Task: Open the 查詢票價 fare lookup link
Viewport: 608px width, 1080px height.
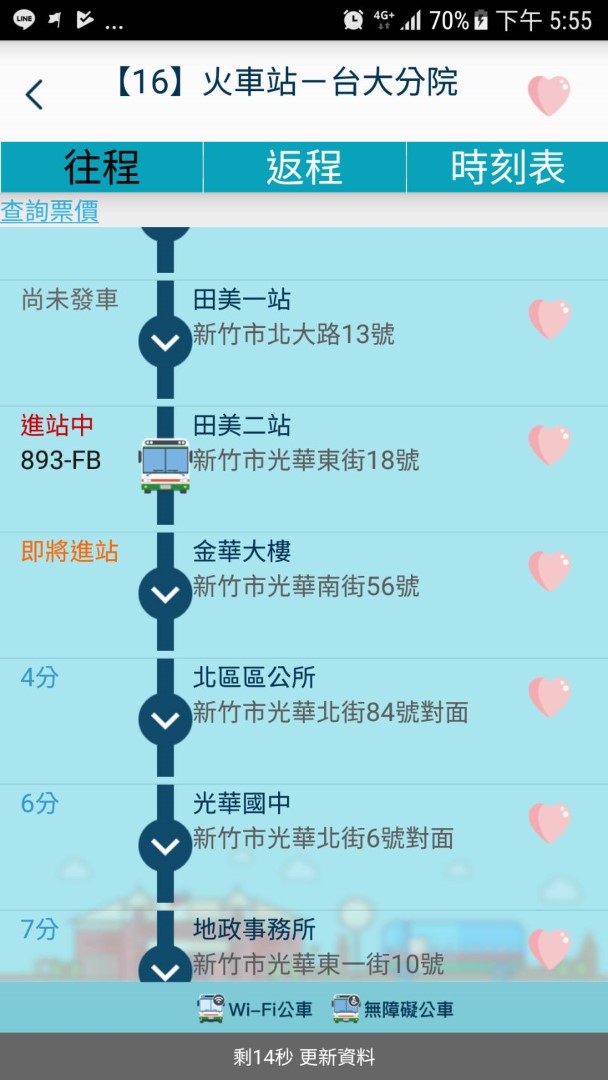Action: [49, 211]
